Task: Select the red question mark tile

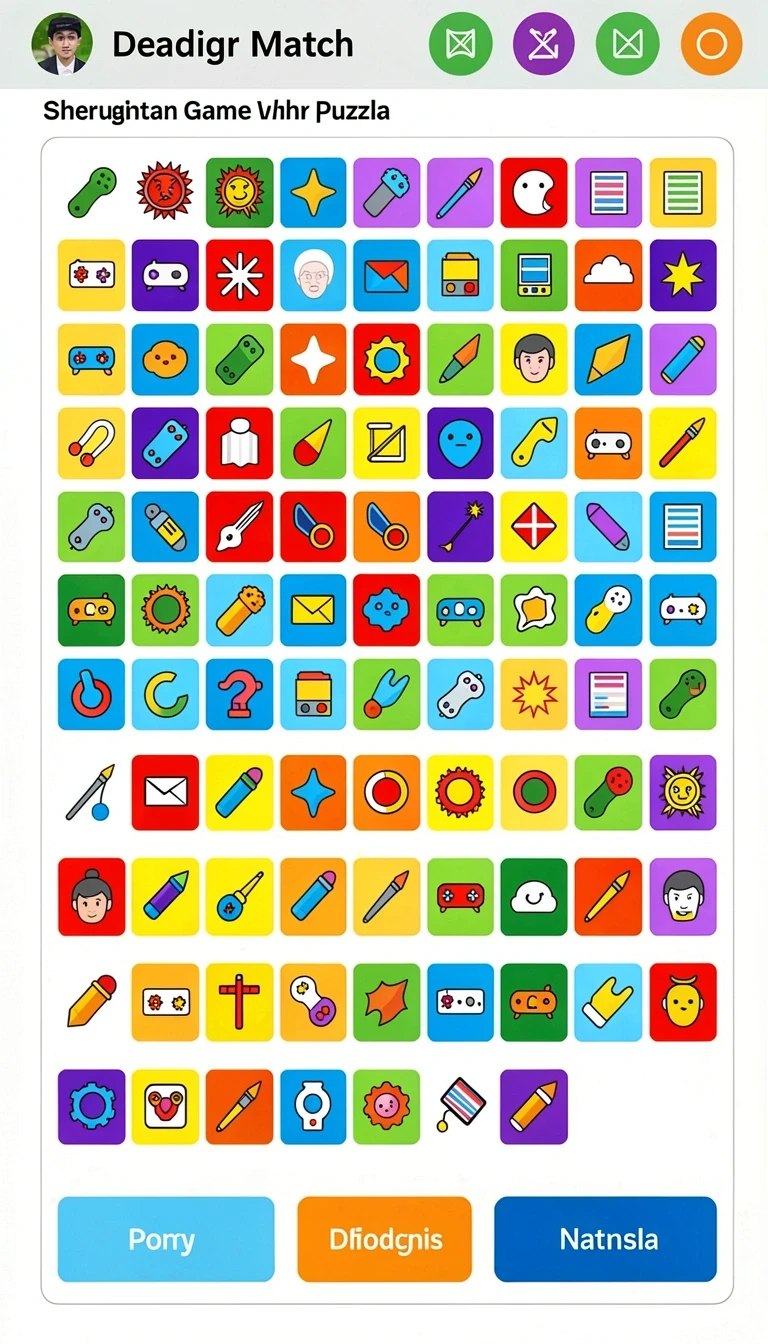Action: pos(239,693)
